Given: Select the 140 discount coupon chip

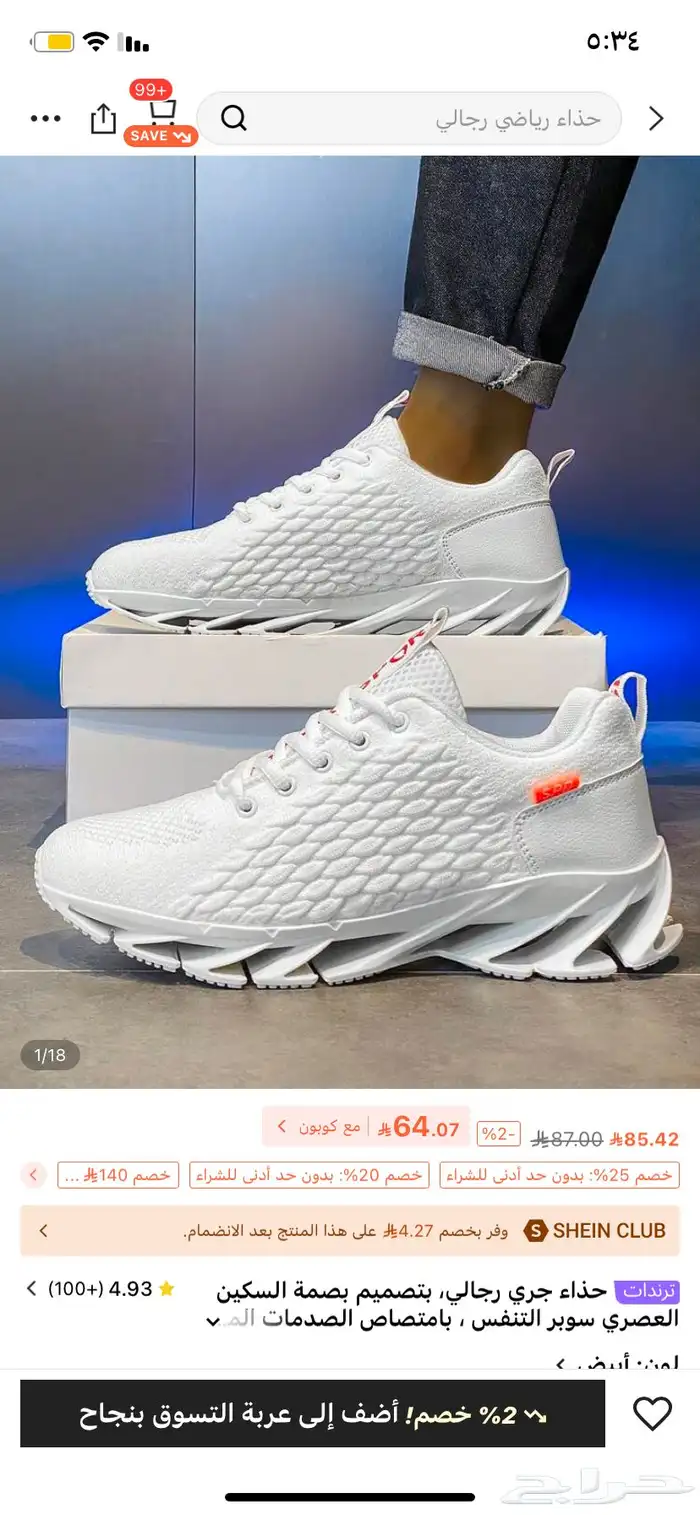Looking at the screenshot, I should point(118,1175).
